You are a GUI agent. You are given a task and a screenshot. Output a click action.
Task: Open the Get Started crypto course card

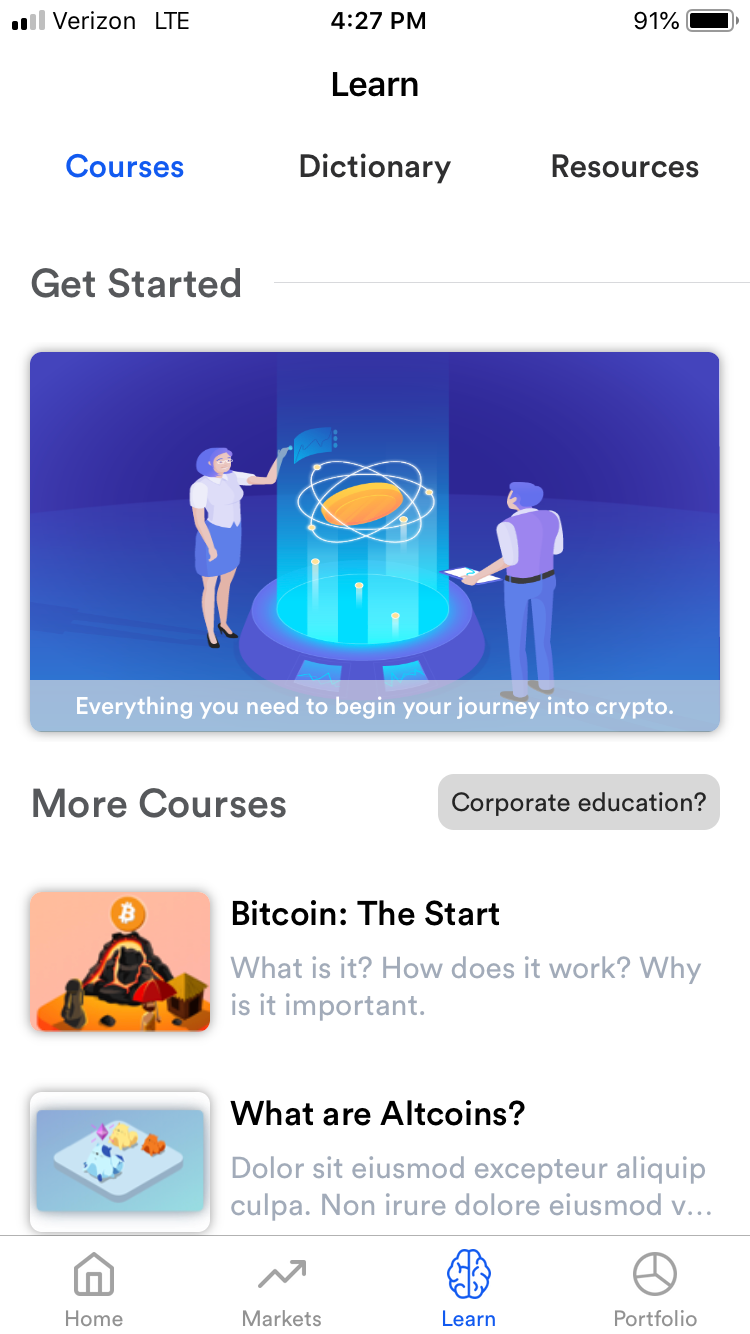pos(375,541)
